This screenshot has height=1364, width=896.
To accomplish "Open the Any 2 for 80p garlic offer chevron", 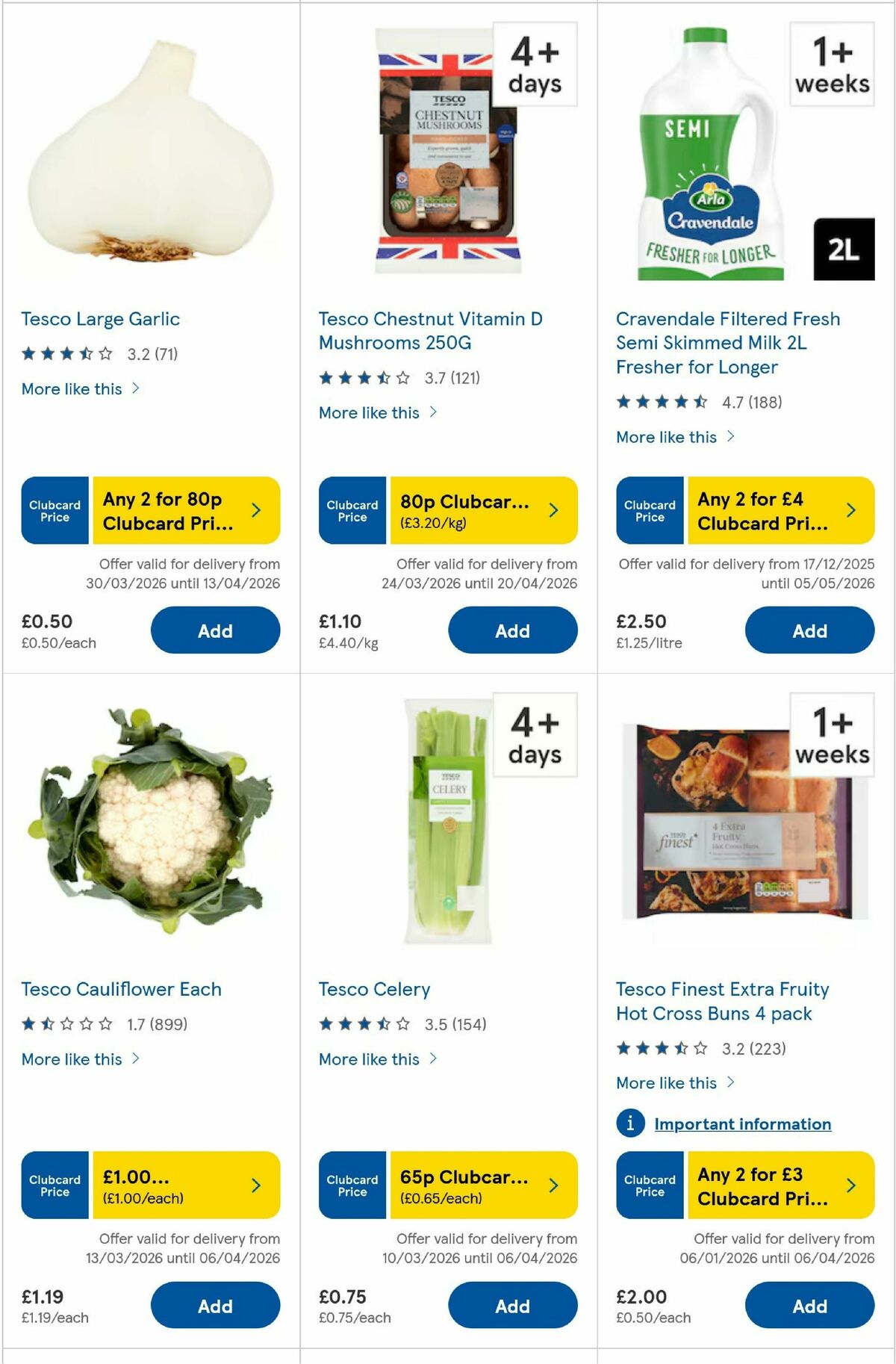I will 256,509.
